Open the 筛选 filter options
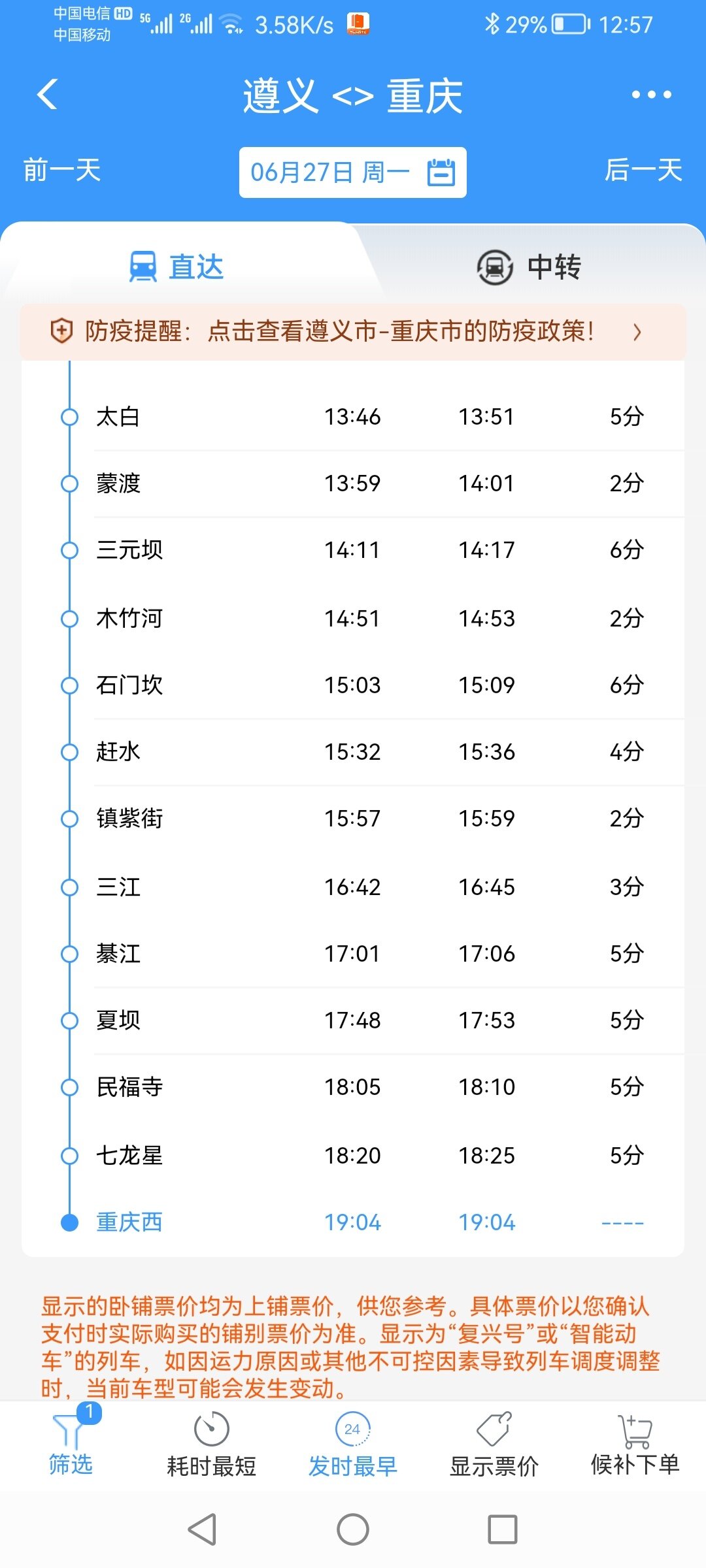The height and width of the screenshot is (1568, 706). [x=71, y=1443]
